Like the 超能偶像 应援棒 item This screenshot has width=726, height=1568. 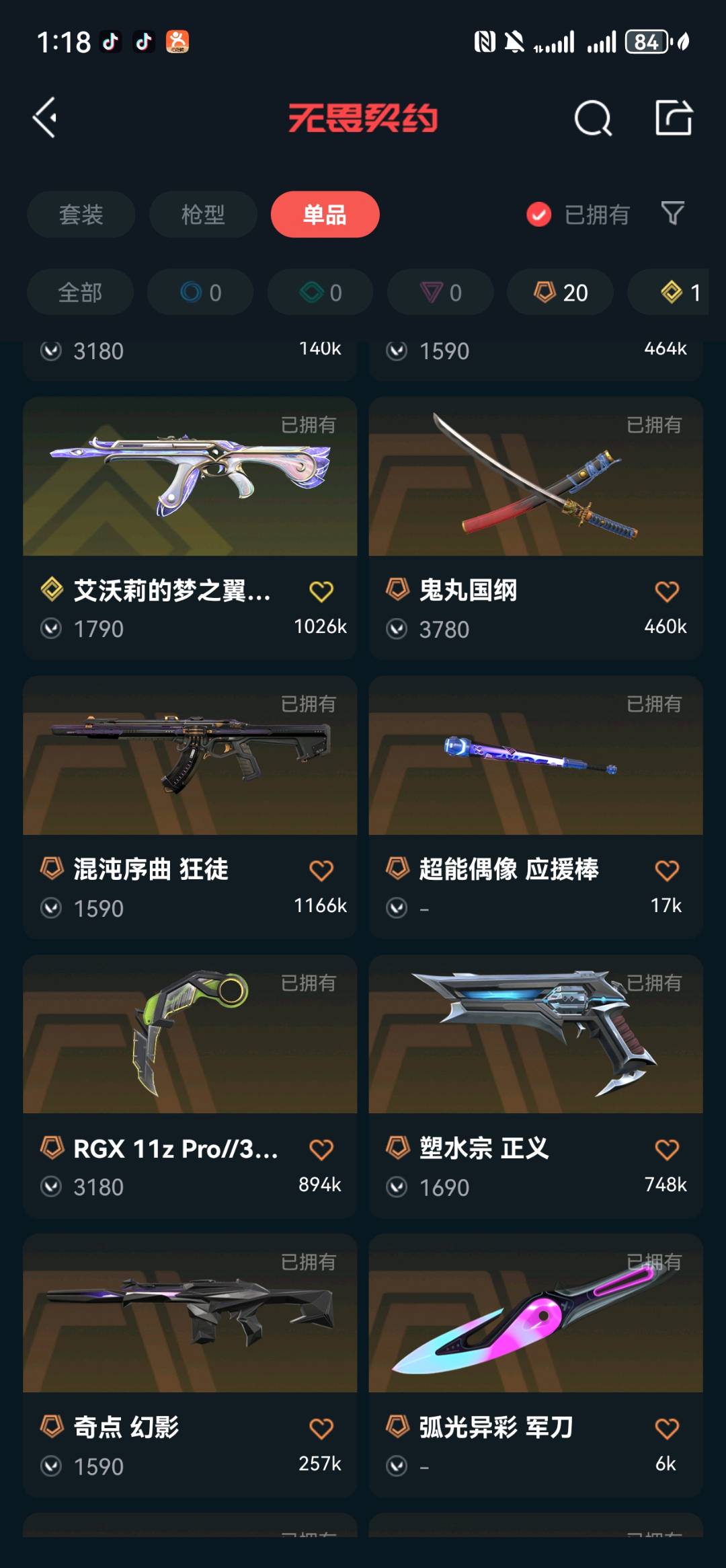[667, 870]
